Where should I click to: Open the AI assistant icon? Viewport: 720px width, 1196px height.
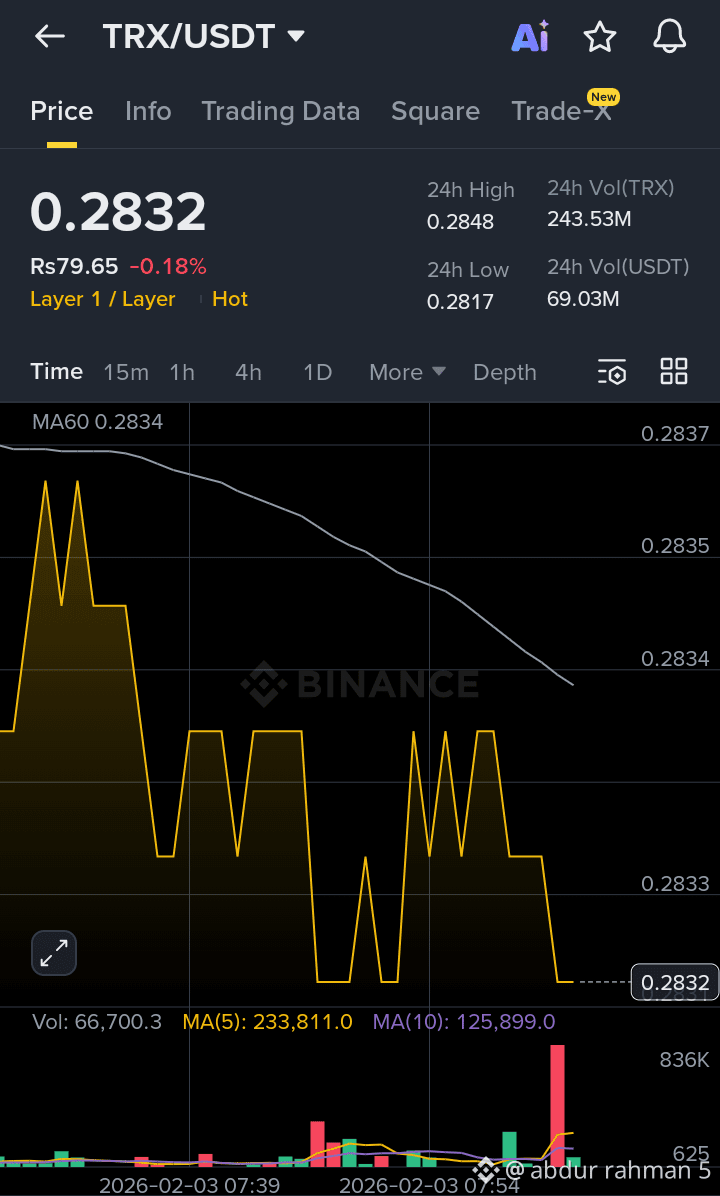click(x=530, y=37)
